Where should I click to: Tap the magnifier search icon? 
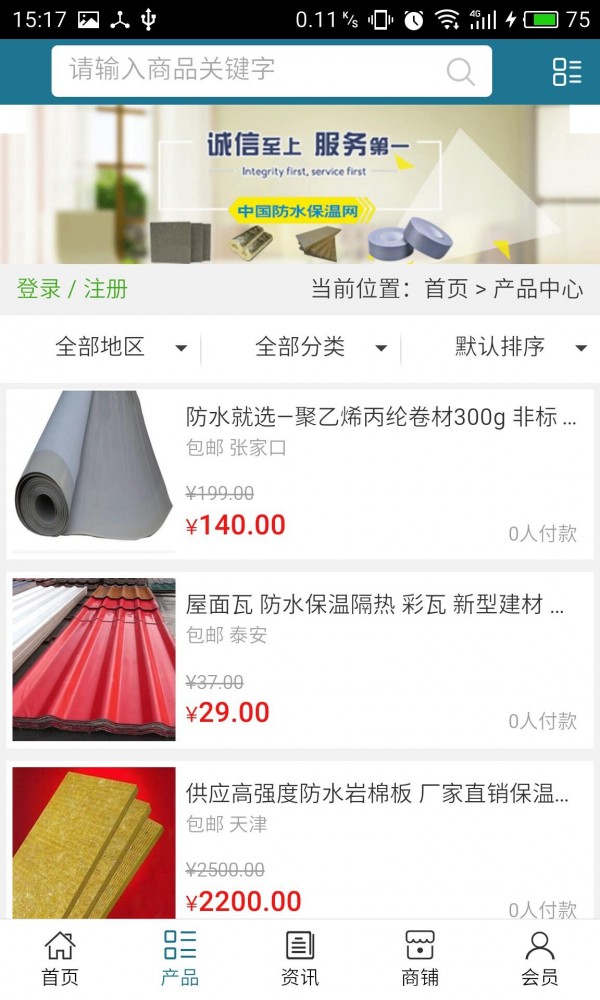click(x=460, y=71)
